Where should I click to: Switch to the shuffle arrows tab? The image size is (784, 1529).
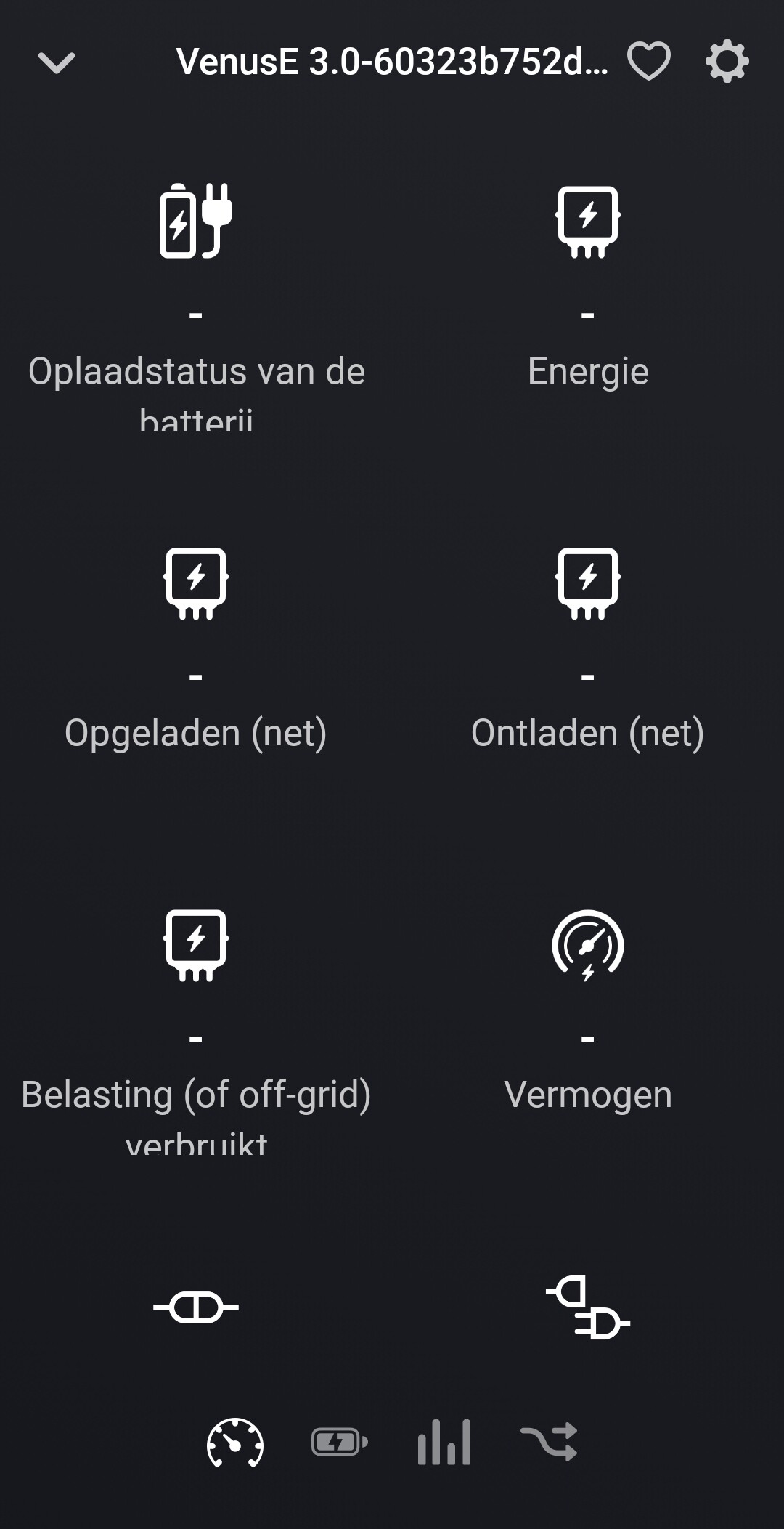549,1442
